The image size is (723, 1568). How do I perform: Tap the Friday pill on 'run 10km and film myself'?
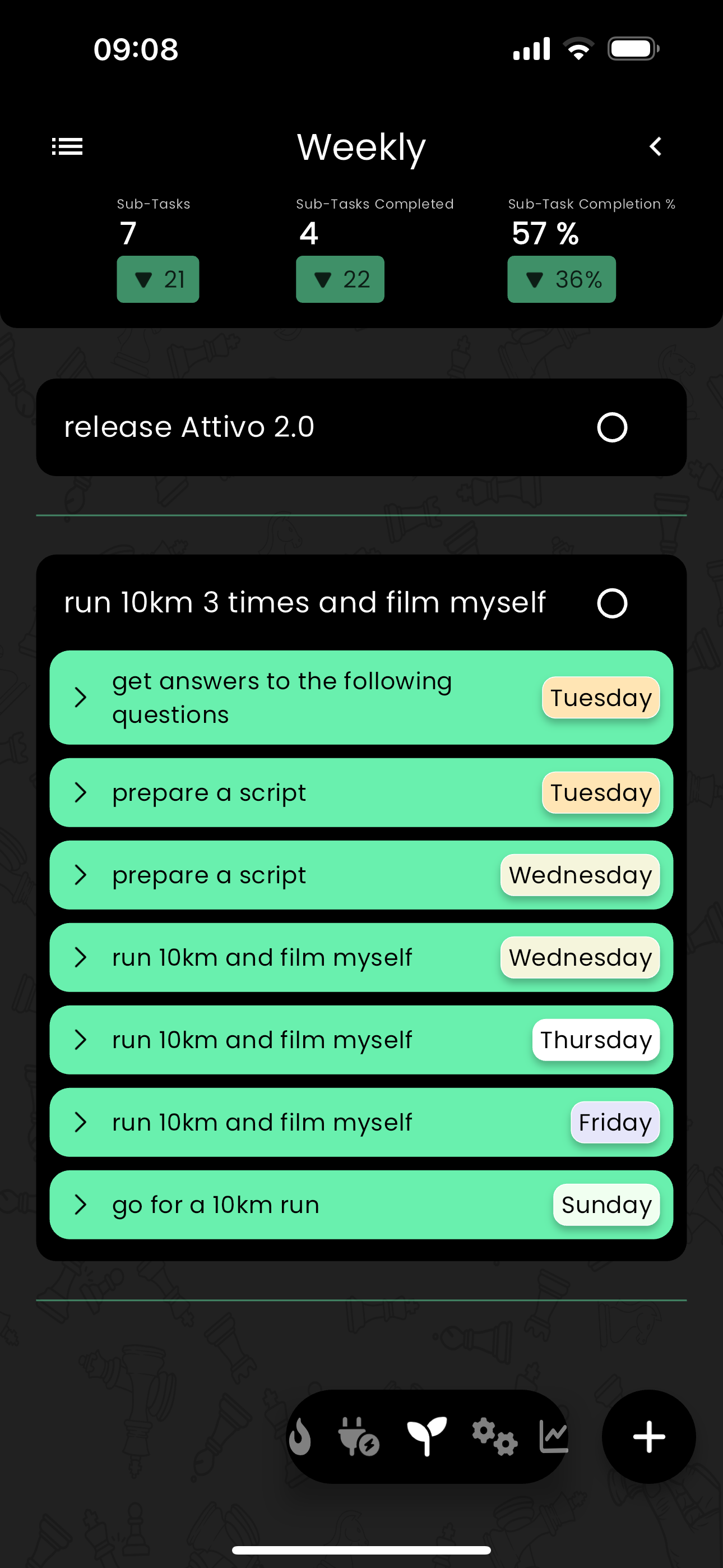click(615, 1122)
